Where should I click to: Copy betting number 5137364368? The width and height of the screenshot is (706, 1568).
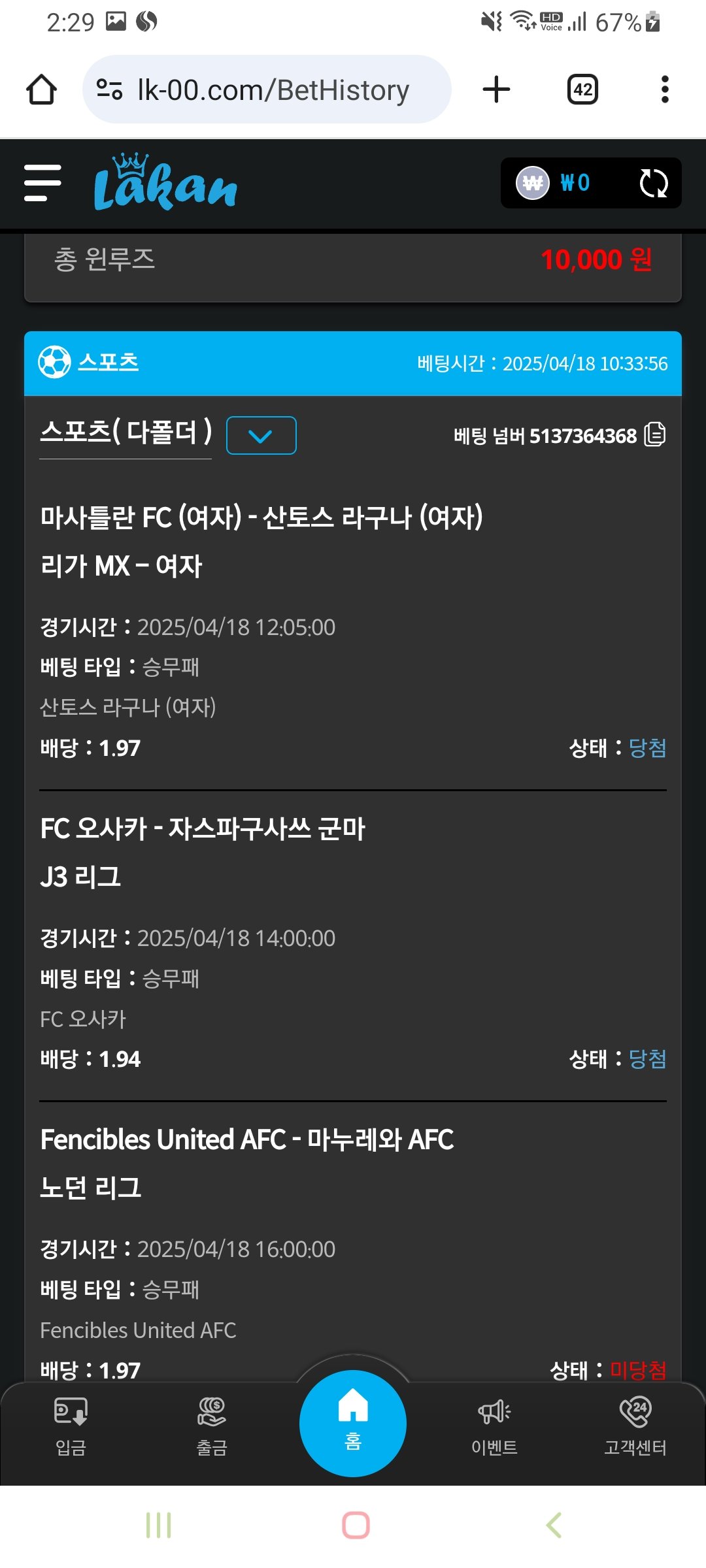654,434
